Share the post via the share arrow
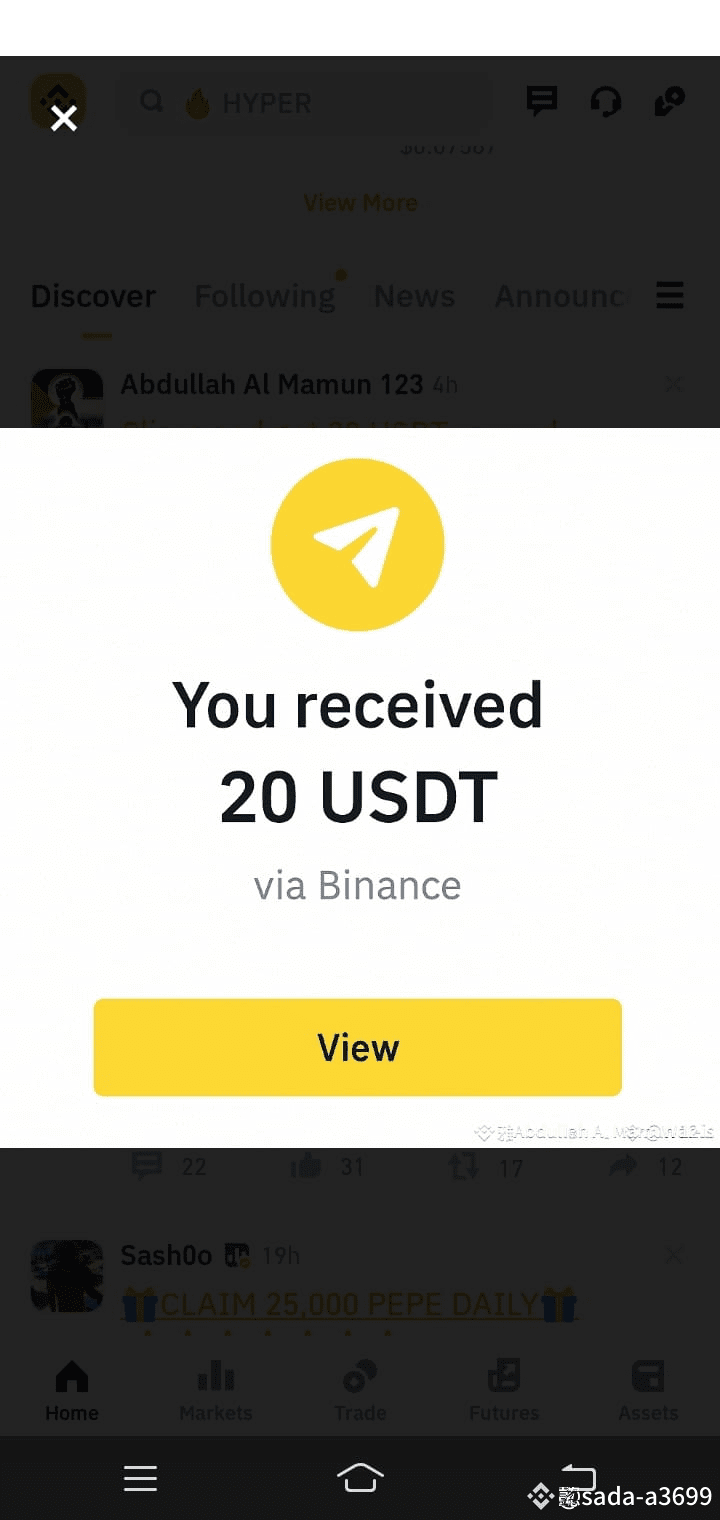Viewport: 720px width, 1520px height. pyautogui.click(x=623, y=1166)
